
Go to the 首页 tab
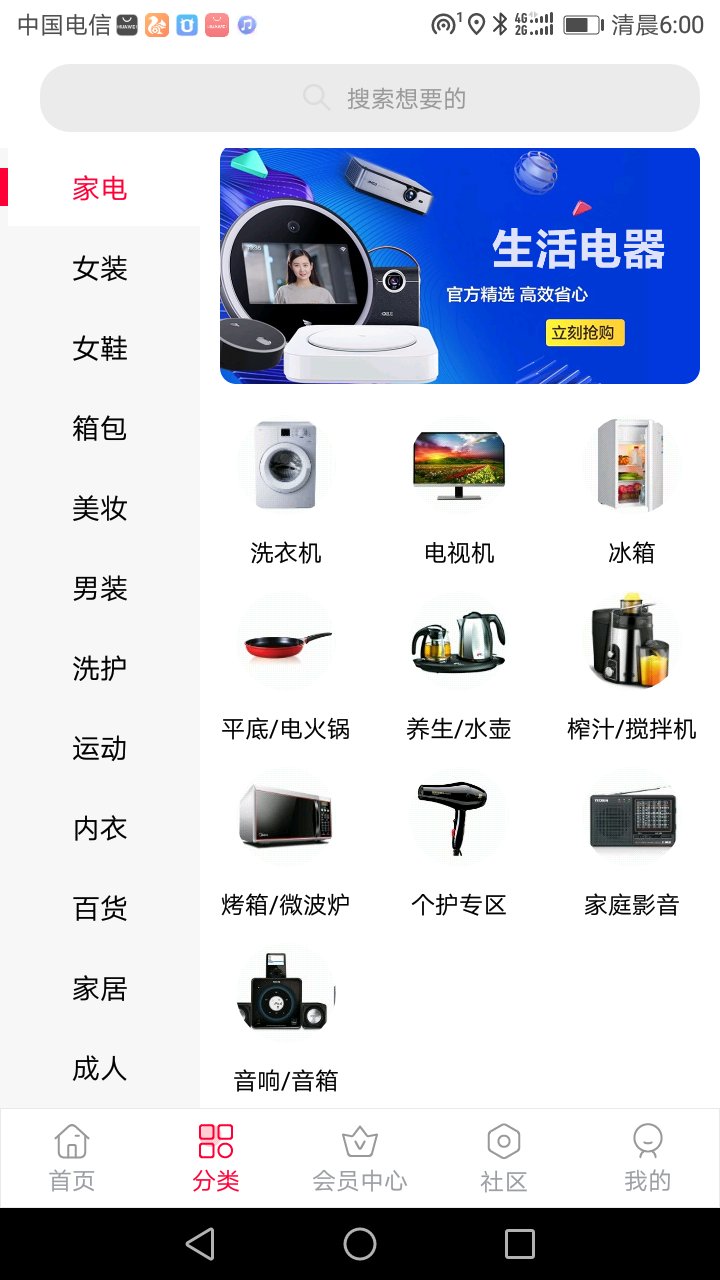(x=72, y=1158)
